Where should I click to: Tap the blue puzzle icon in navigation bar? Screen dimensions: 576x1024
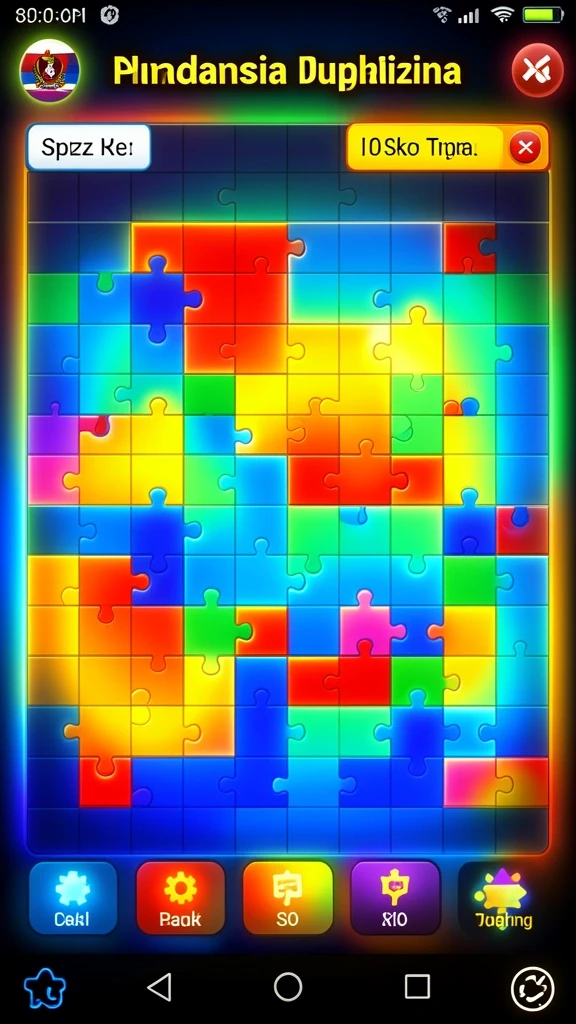pos(44,988)
